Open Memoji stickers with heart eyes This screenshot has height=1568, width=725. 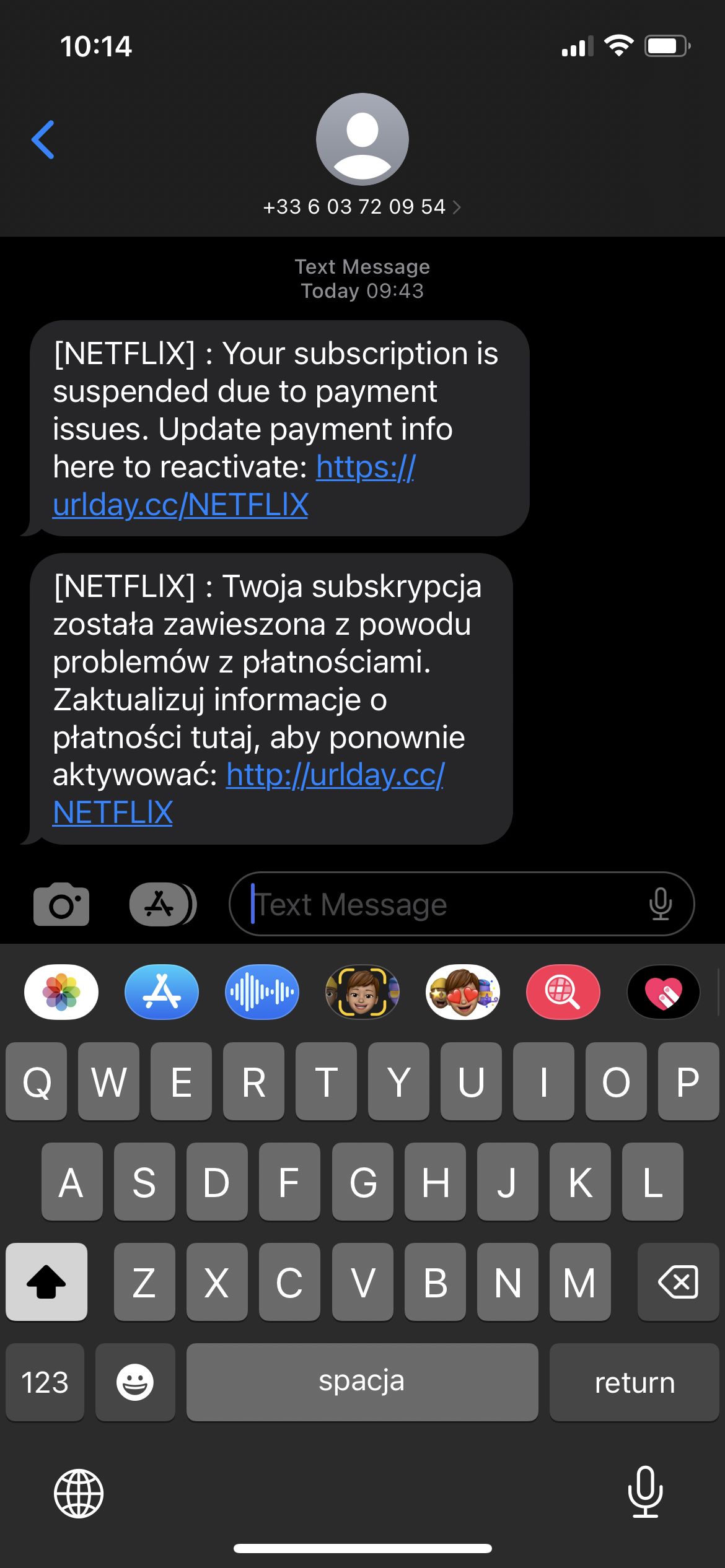(x=463, y=992)
